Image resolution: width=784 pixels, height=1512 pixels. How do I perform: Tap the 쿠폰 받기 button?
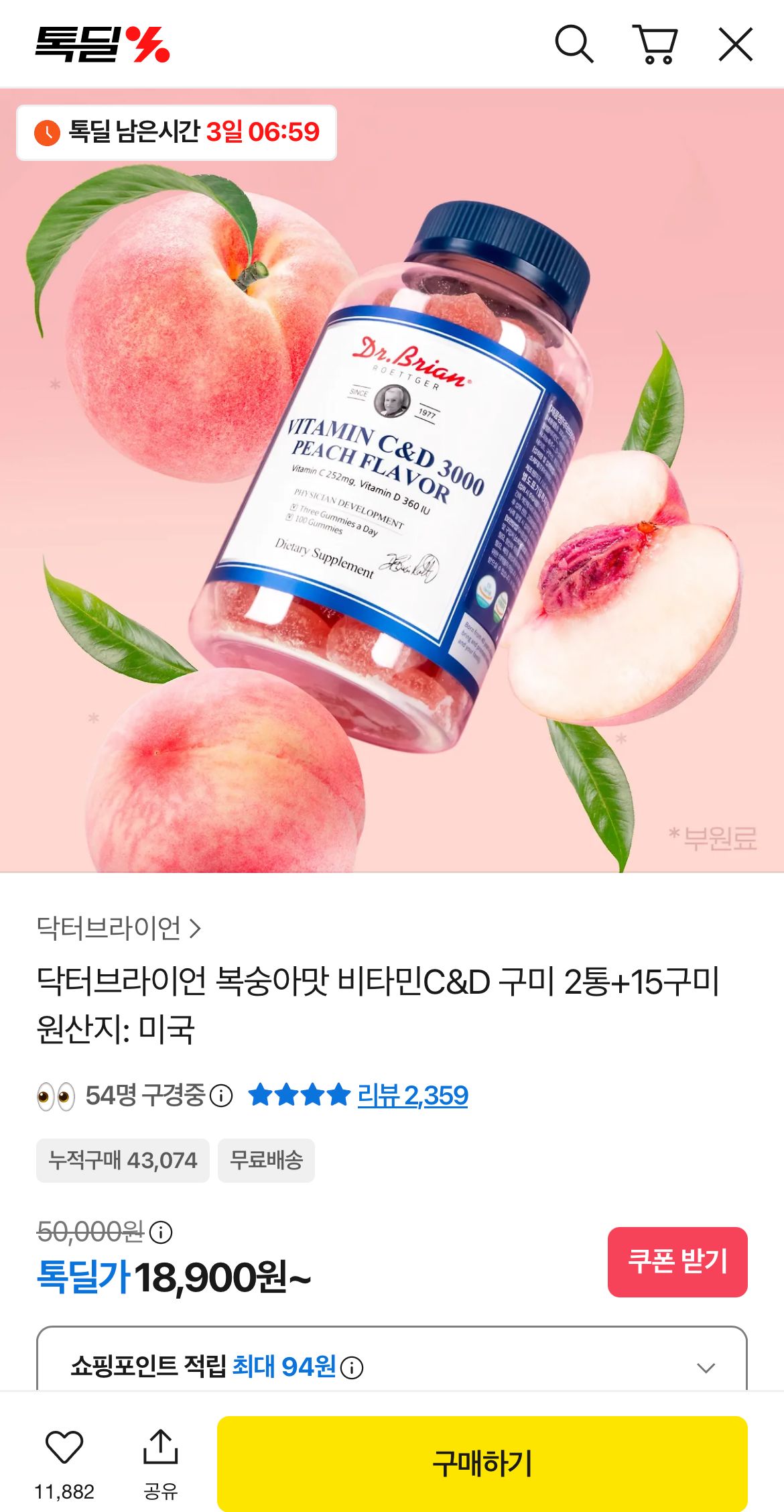tap(677, 1261)
